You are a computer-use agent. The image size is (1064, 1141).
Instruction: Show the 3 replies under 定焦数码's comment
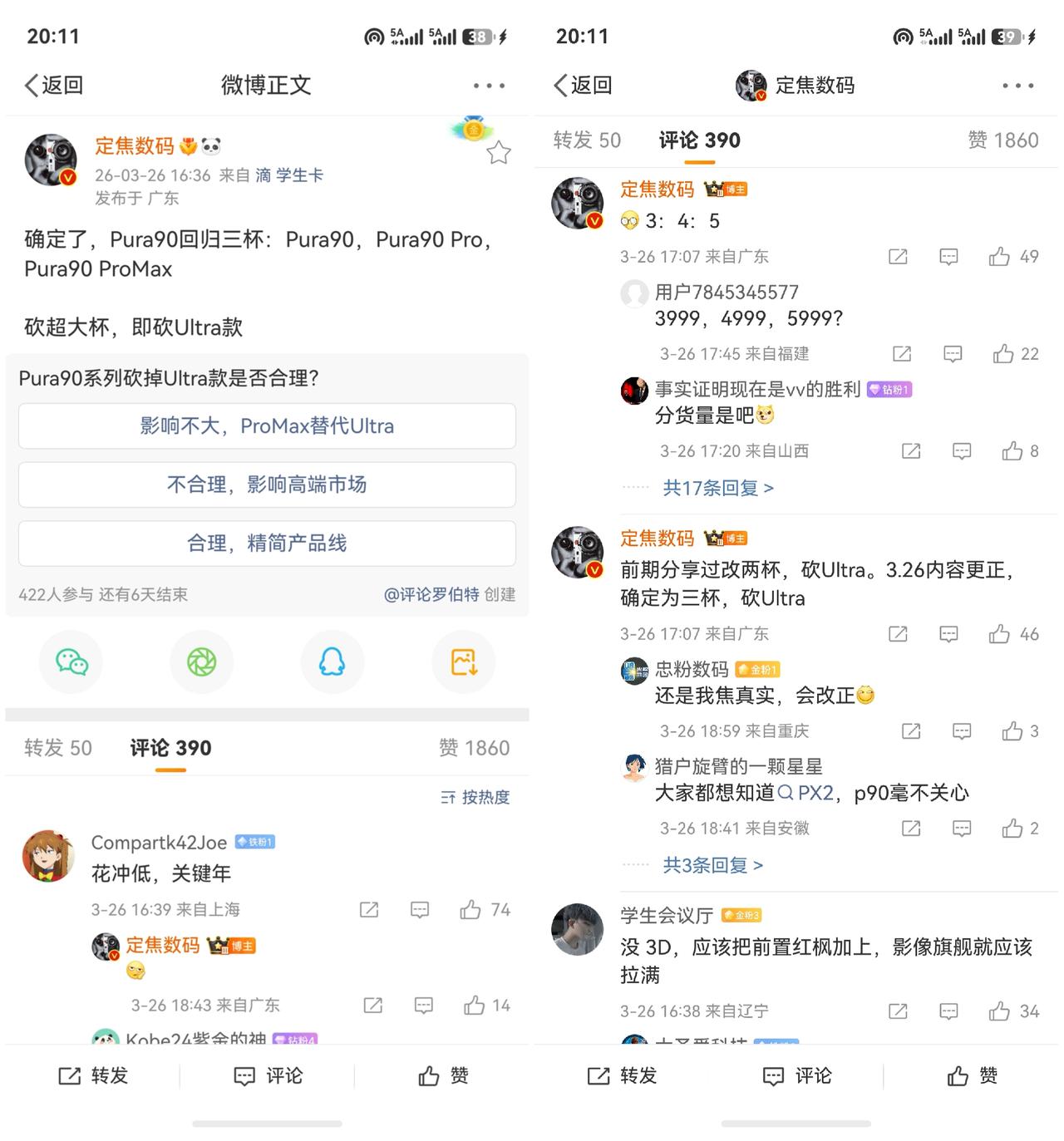pos(709,865)
